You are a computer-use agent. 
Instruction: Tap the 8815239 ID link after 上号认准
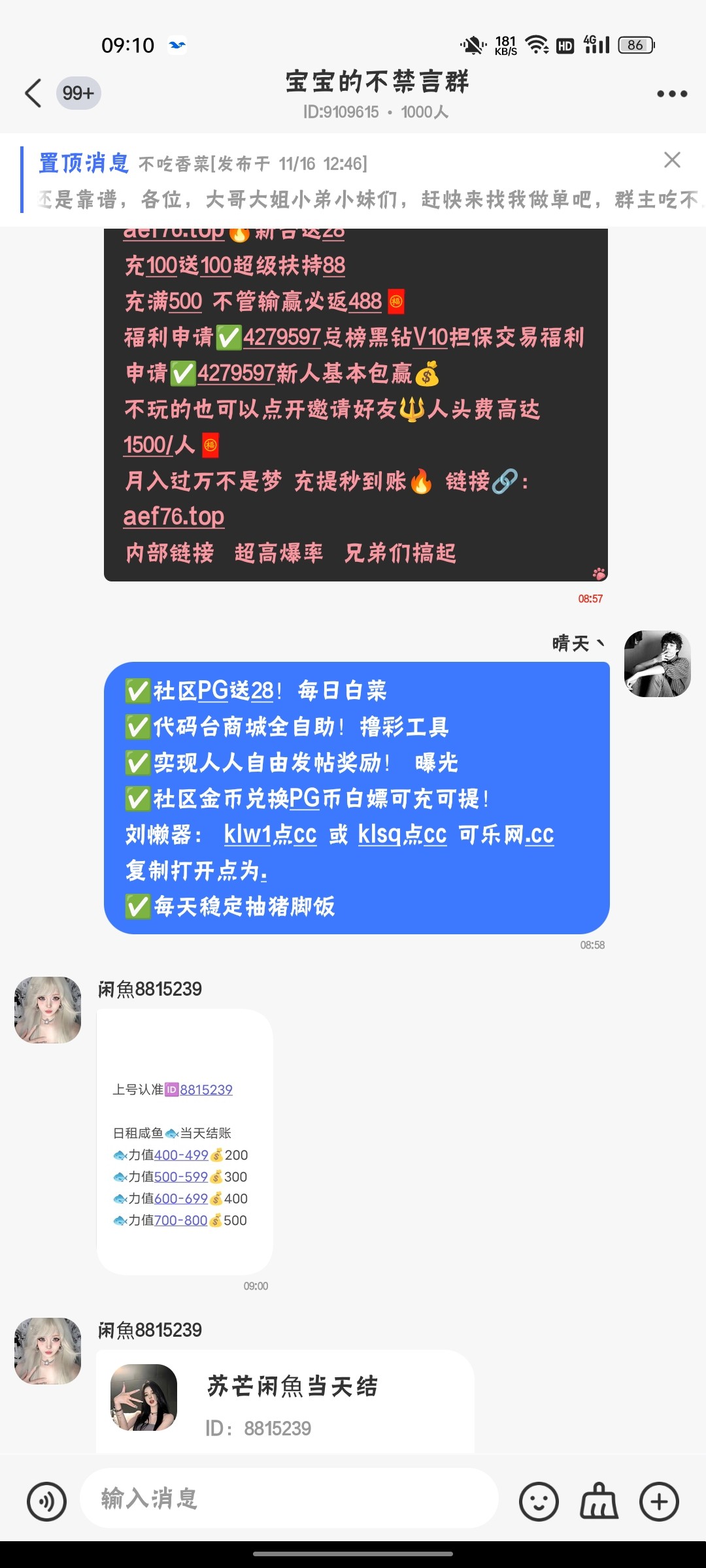coord(206,1089)
